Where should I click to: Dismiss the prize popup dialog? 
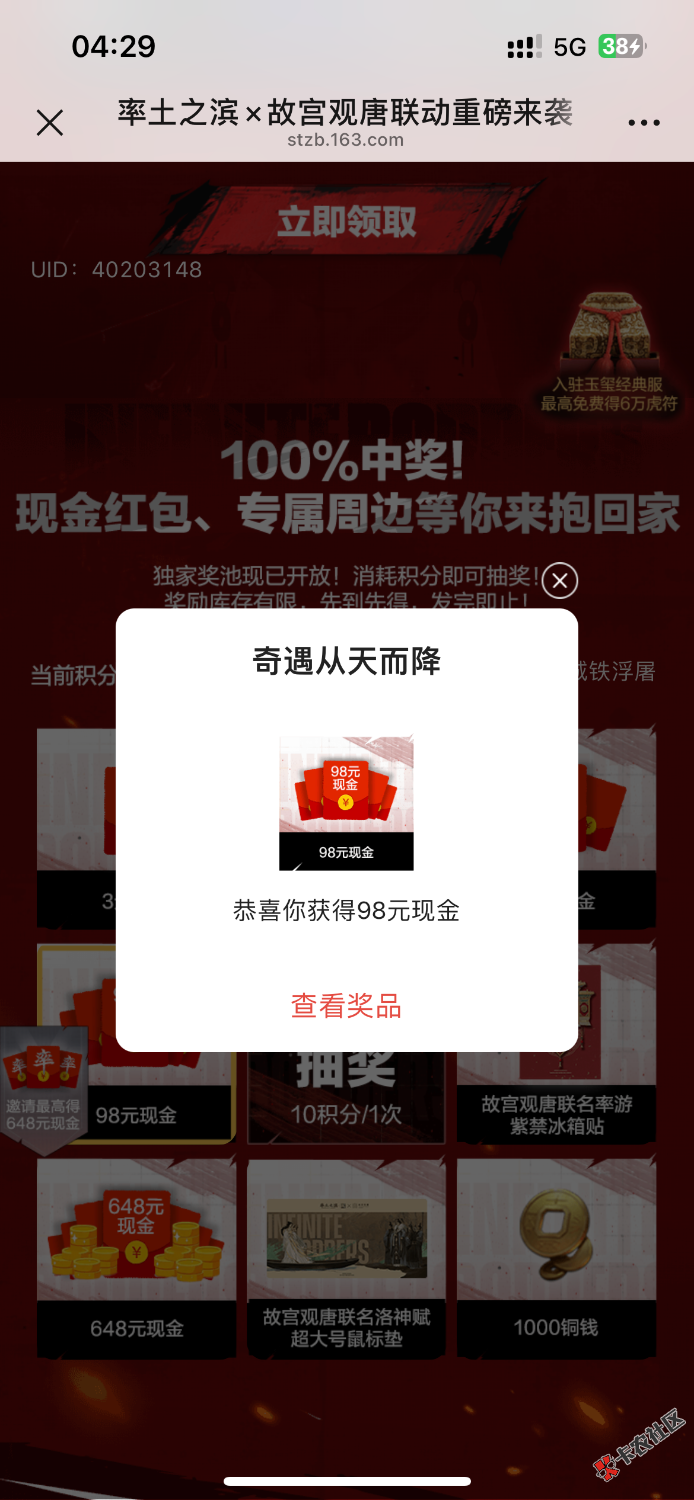coord(560,580)
